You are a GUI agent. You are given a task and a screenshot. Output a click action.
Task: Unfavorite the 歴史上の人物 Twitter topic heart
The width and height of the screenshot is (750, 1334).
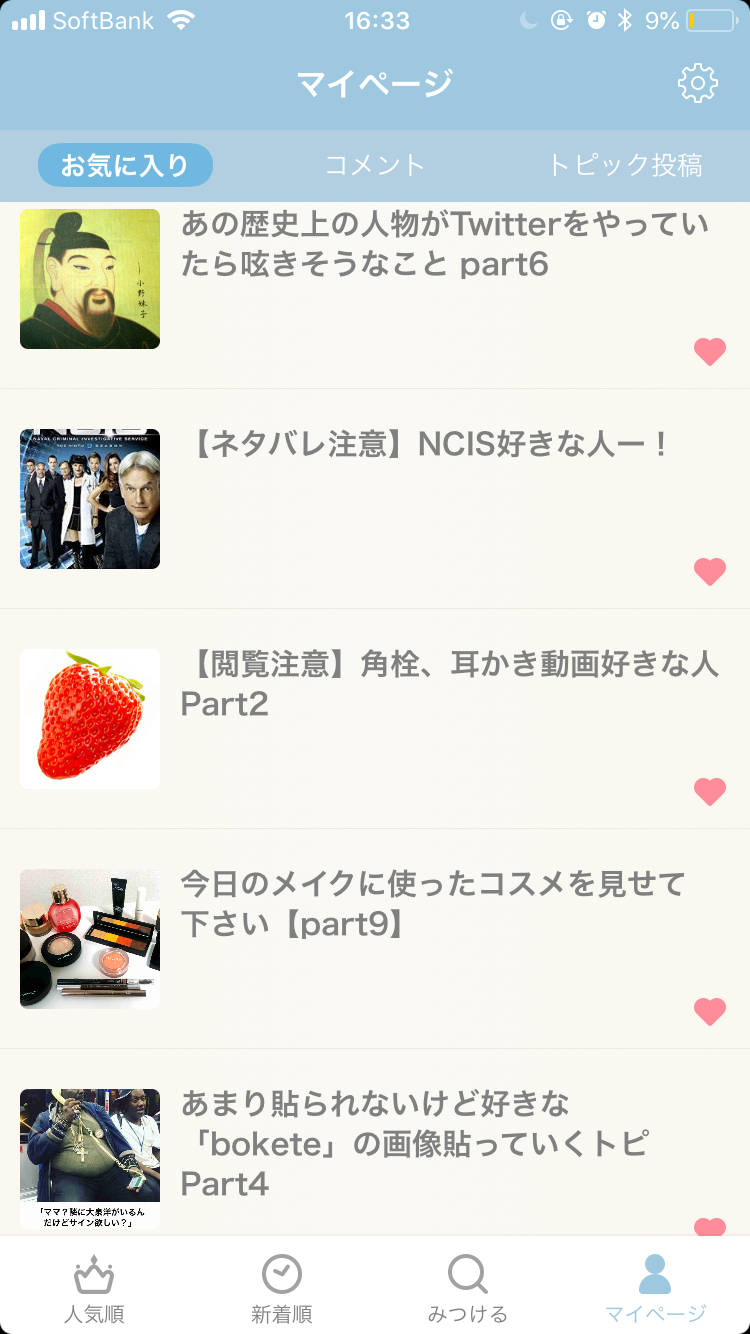coord(709,352)
